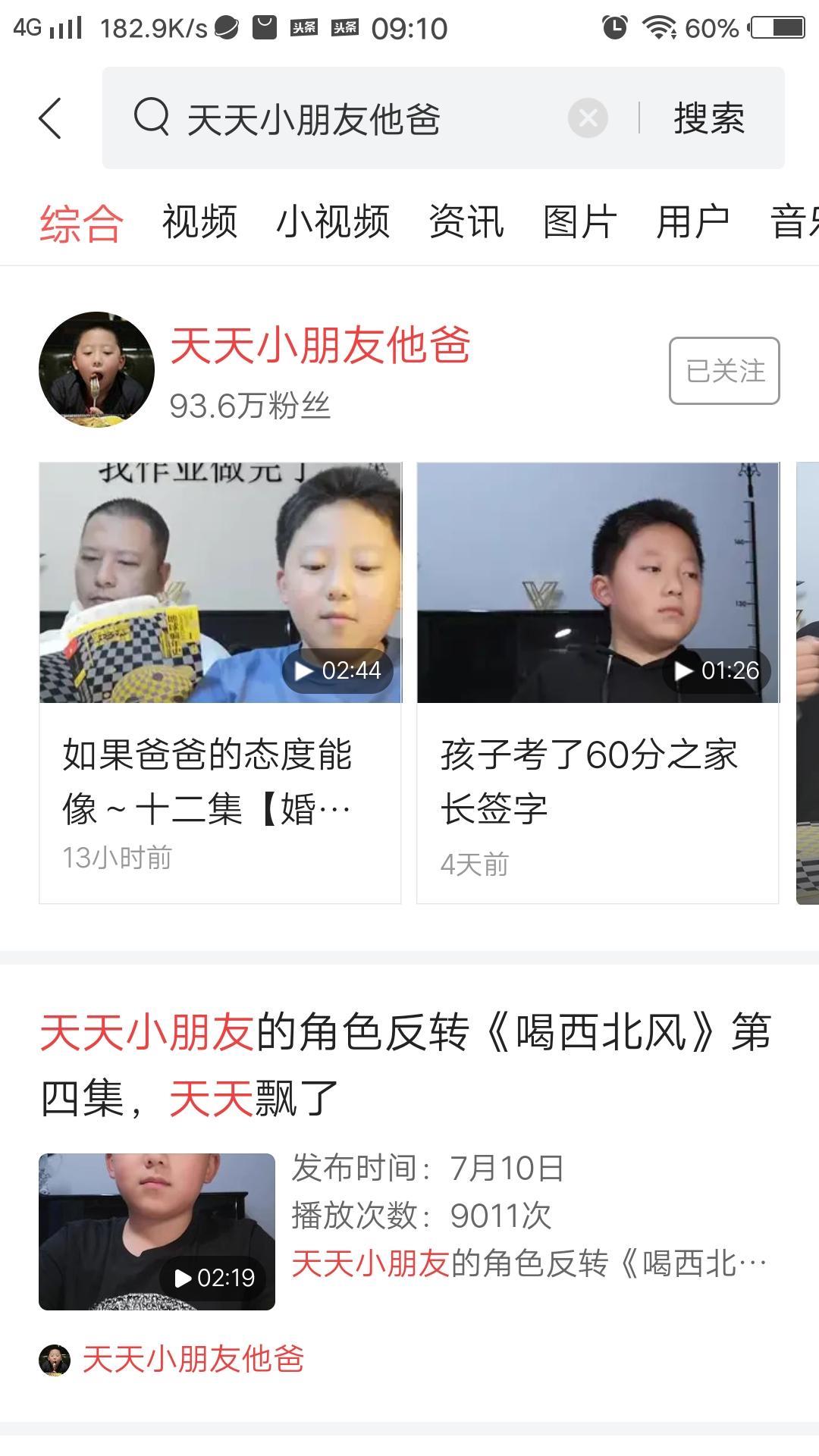Viewport: 819px width, 1456px height.
Task: Open the 天天小朋友他爸 profile with 93.6万粉丝
Action: click(318, 347)
